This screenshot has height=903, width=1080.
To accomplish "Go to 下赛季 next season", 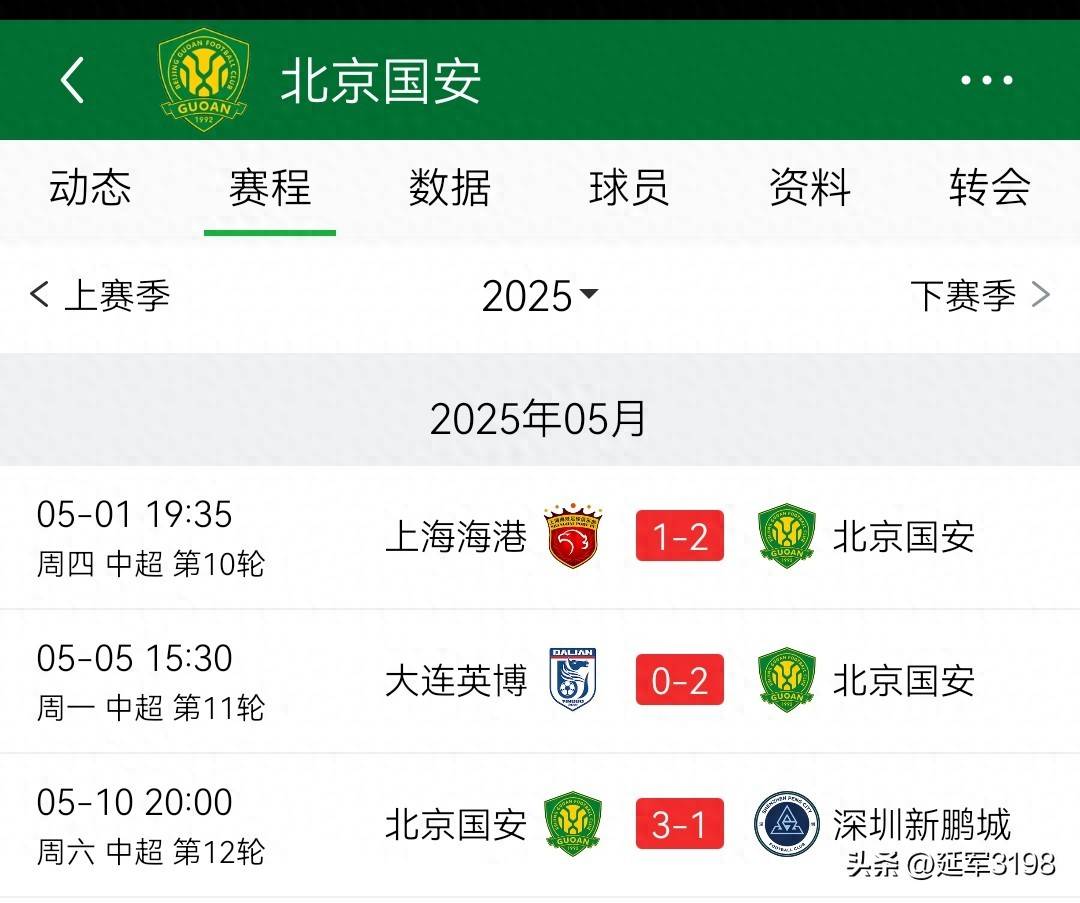I will pos(979,296).
